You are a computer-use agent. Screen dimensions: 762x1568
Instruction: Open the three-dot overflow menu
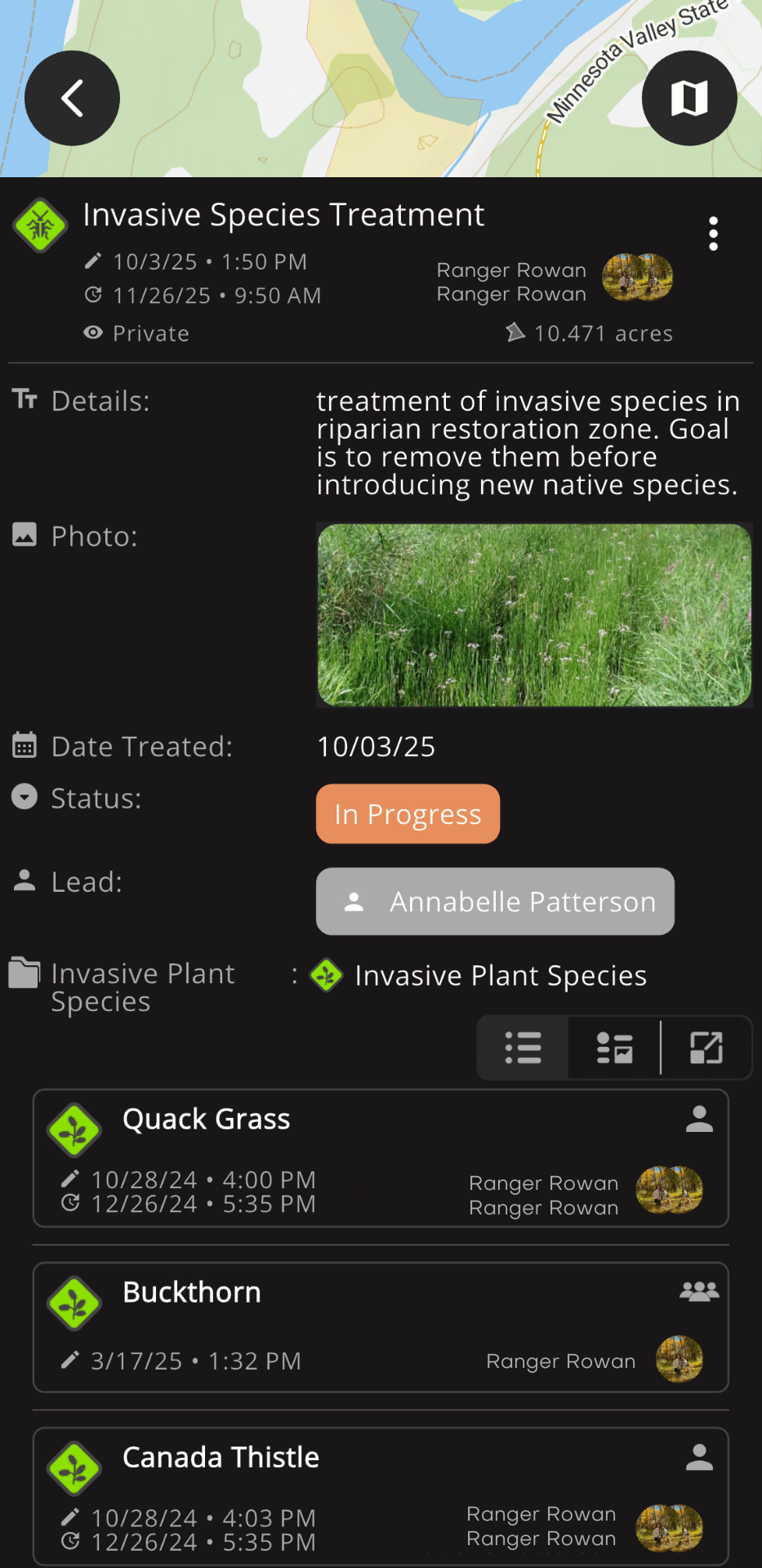713,234
